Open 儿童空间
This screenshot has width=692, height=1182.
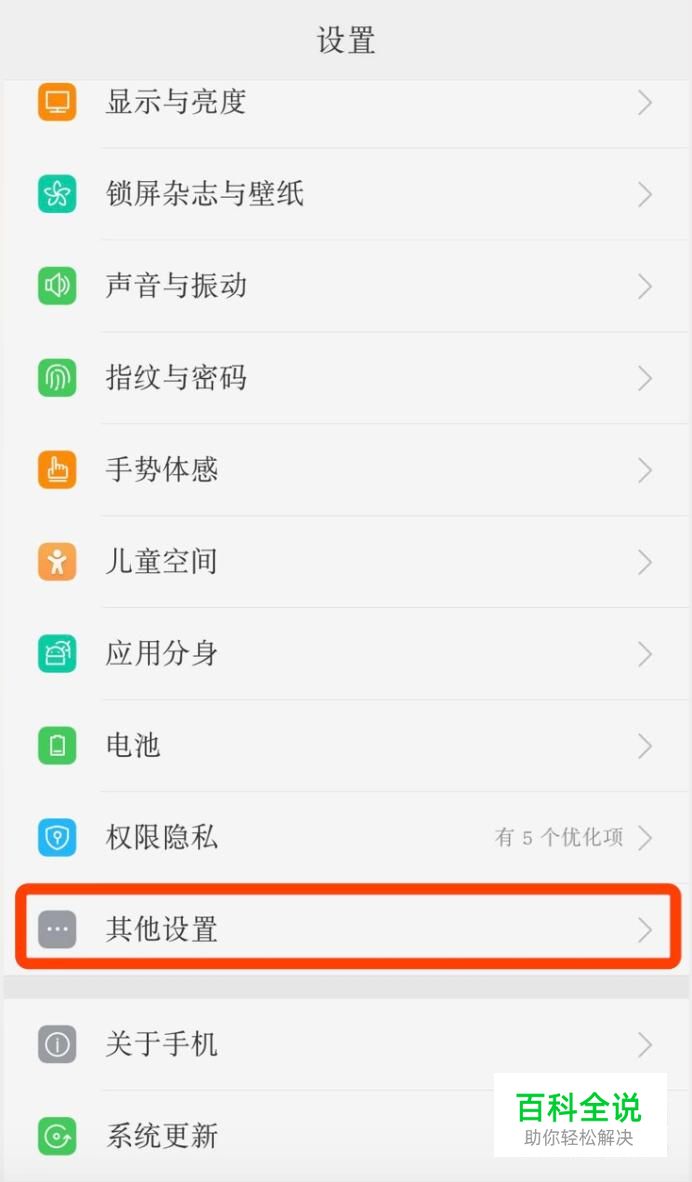[x=346, y=562]
